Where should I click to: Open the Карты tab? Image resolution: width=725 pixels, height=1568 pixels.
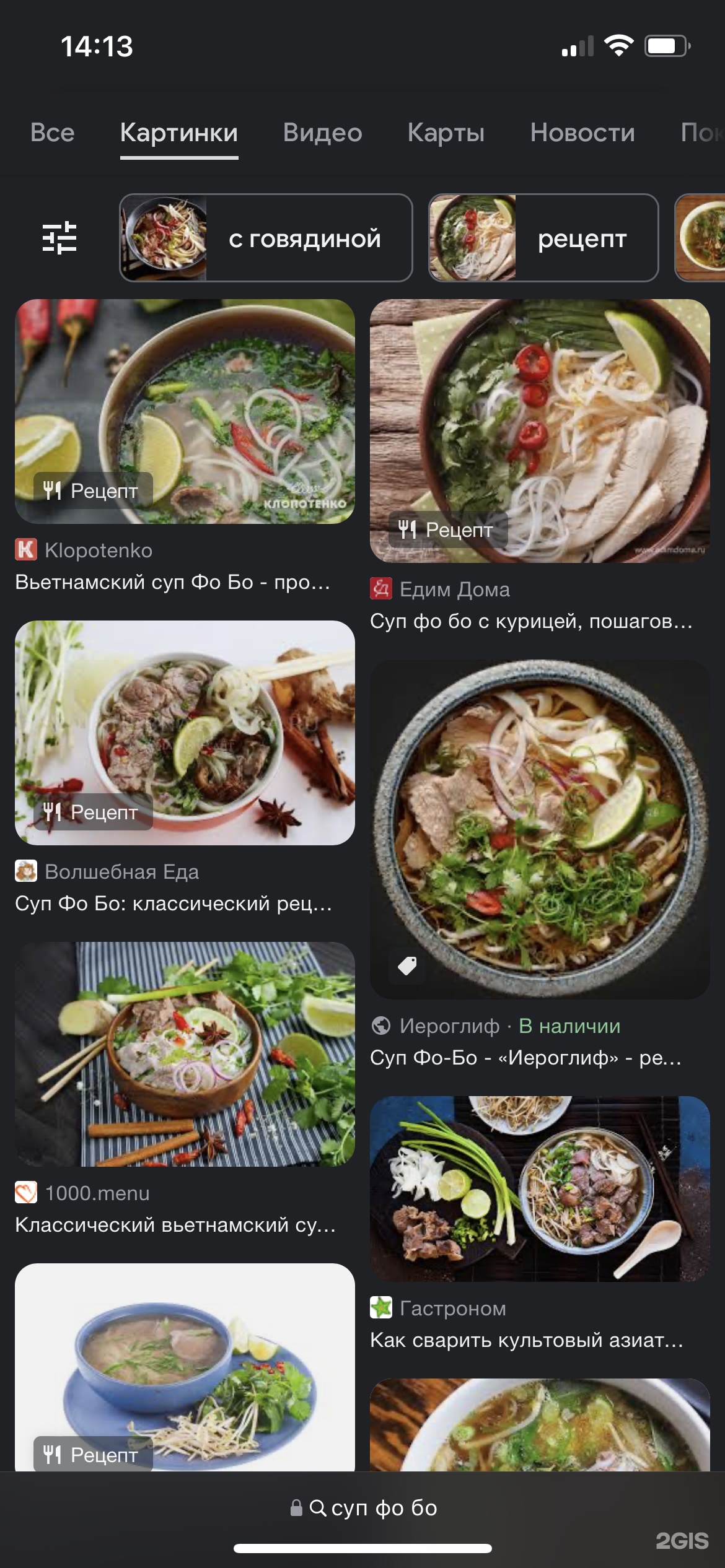446,133
